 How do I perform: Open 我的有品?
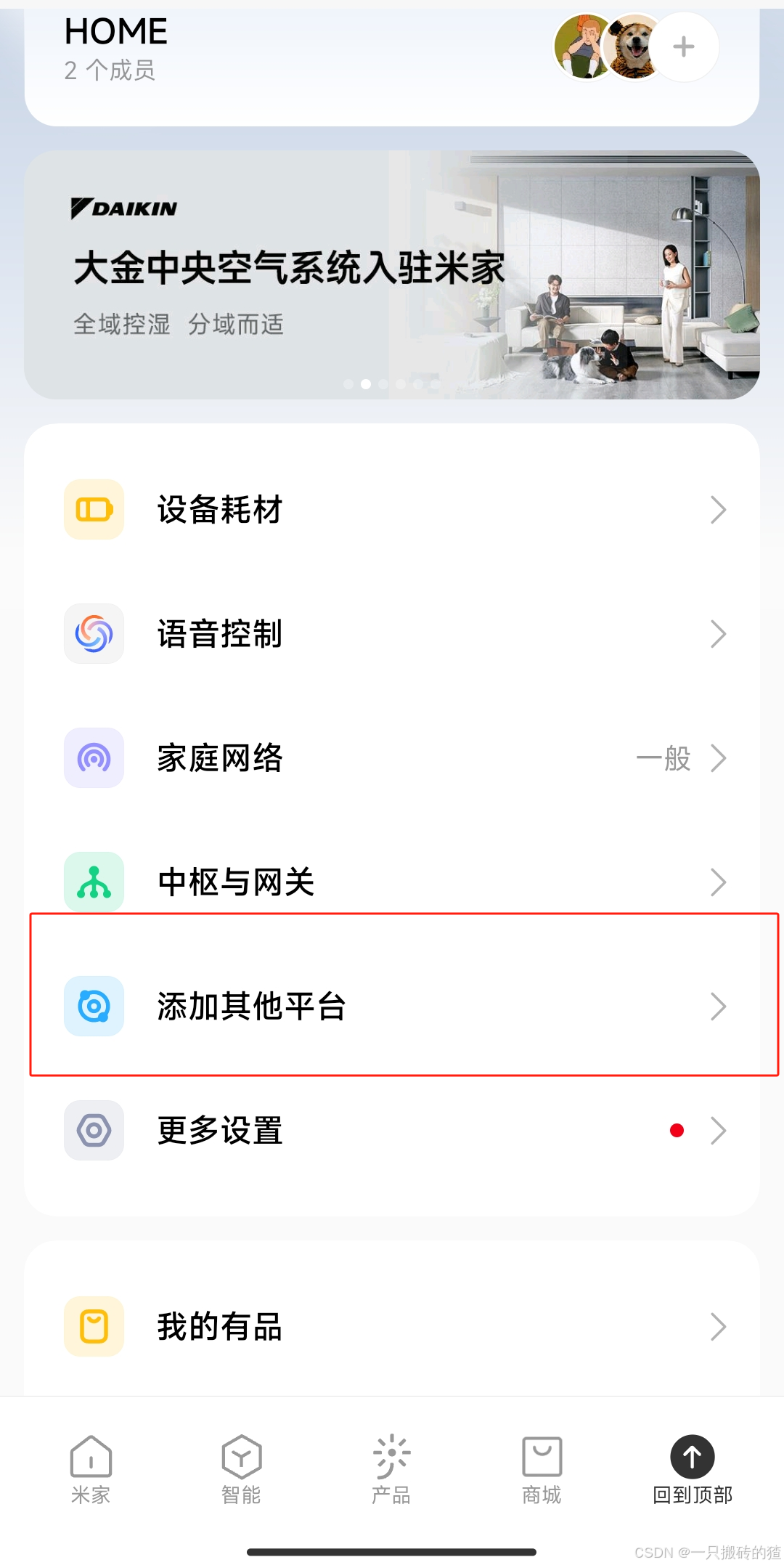[392, 1326]
